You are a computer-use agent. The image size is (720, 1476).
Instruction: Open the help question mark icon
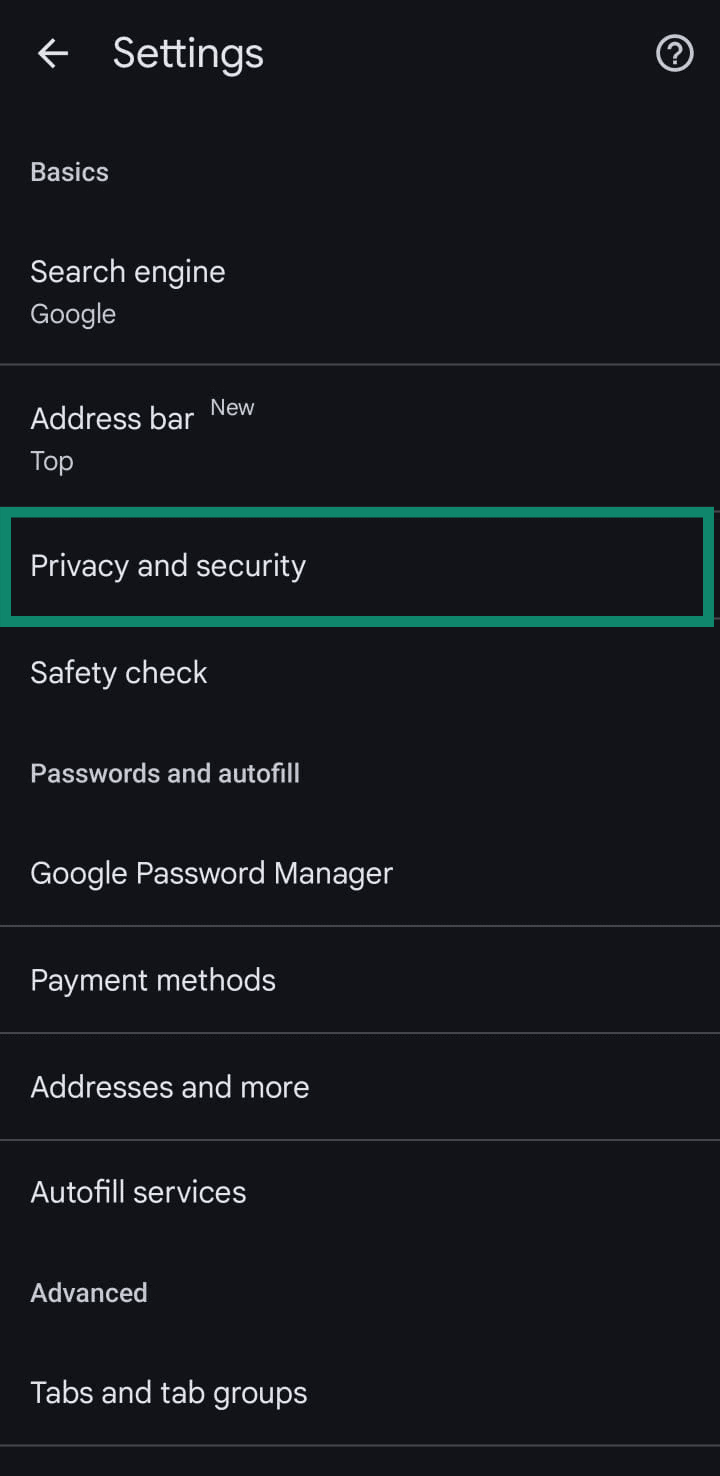(674, 54)
